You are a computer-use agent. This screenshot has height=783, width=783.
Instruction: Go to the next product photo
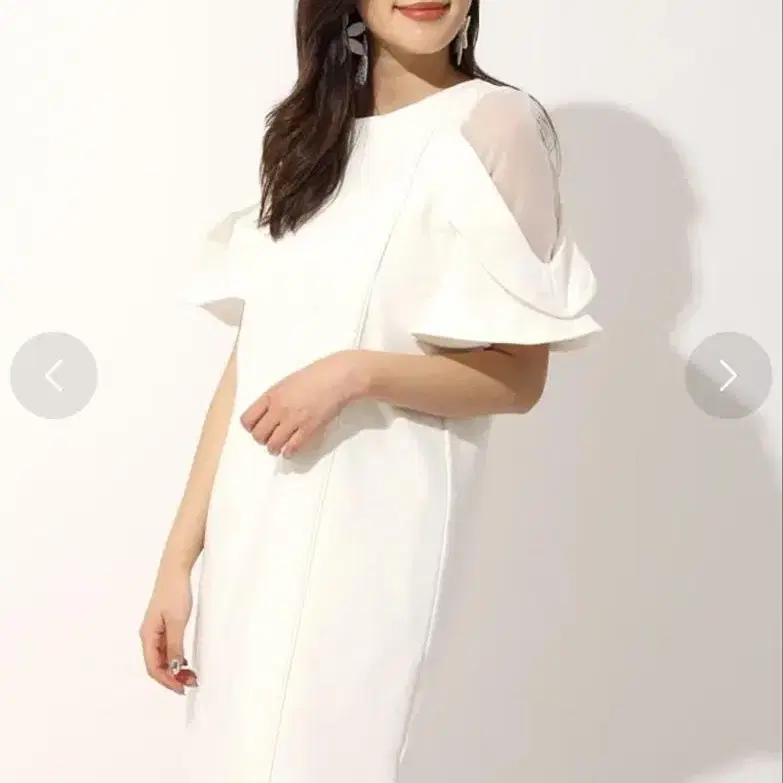(x=728, y=375)
